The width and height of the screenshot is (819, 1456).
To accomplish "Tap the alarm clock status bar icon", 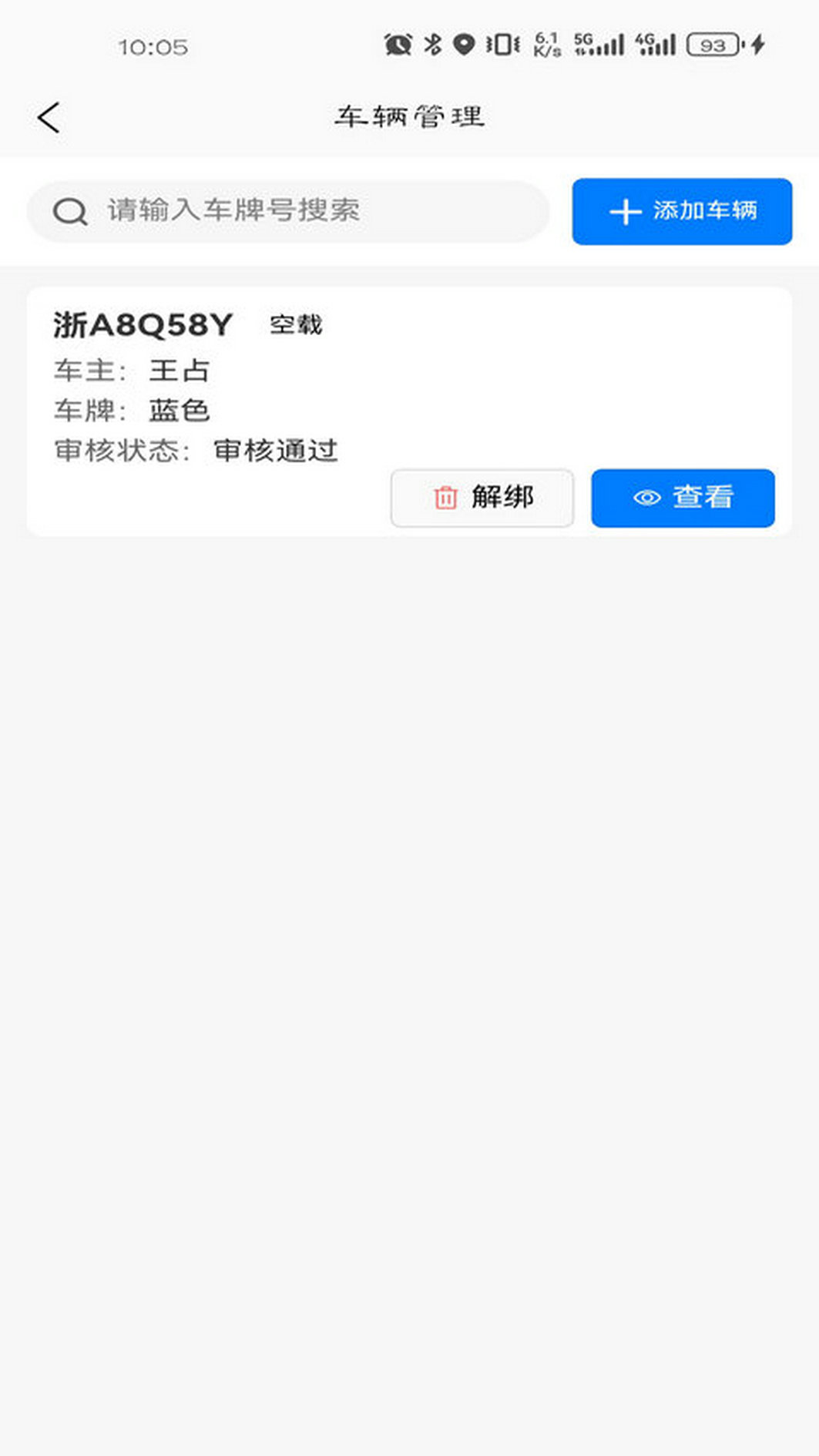I will (397, 45).
